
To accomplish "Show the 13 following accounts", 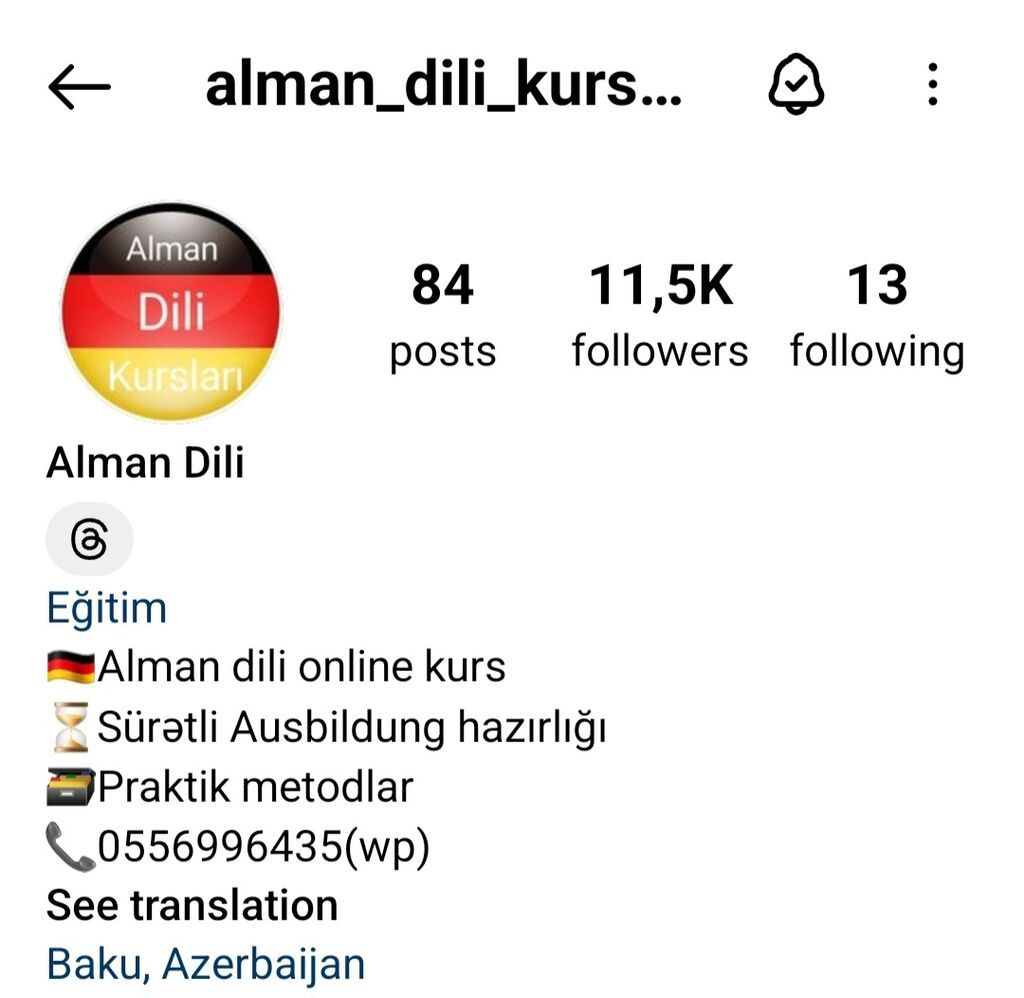I will [876, 315].
